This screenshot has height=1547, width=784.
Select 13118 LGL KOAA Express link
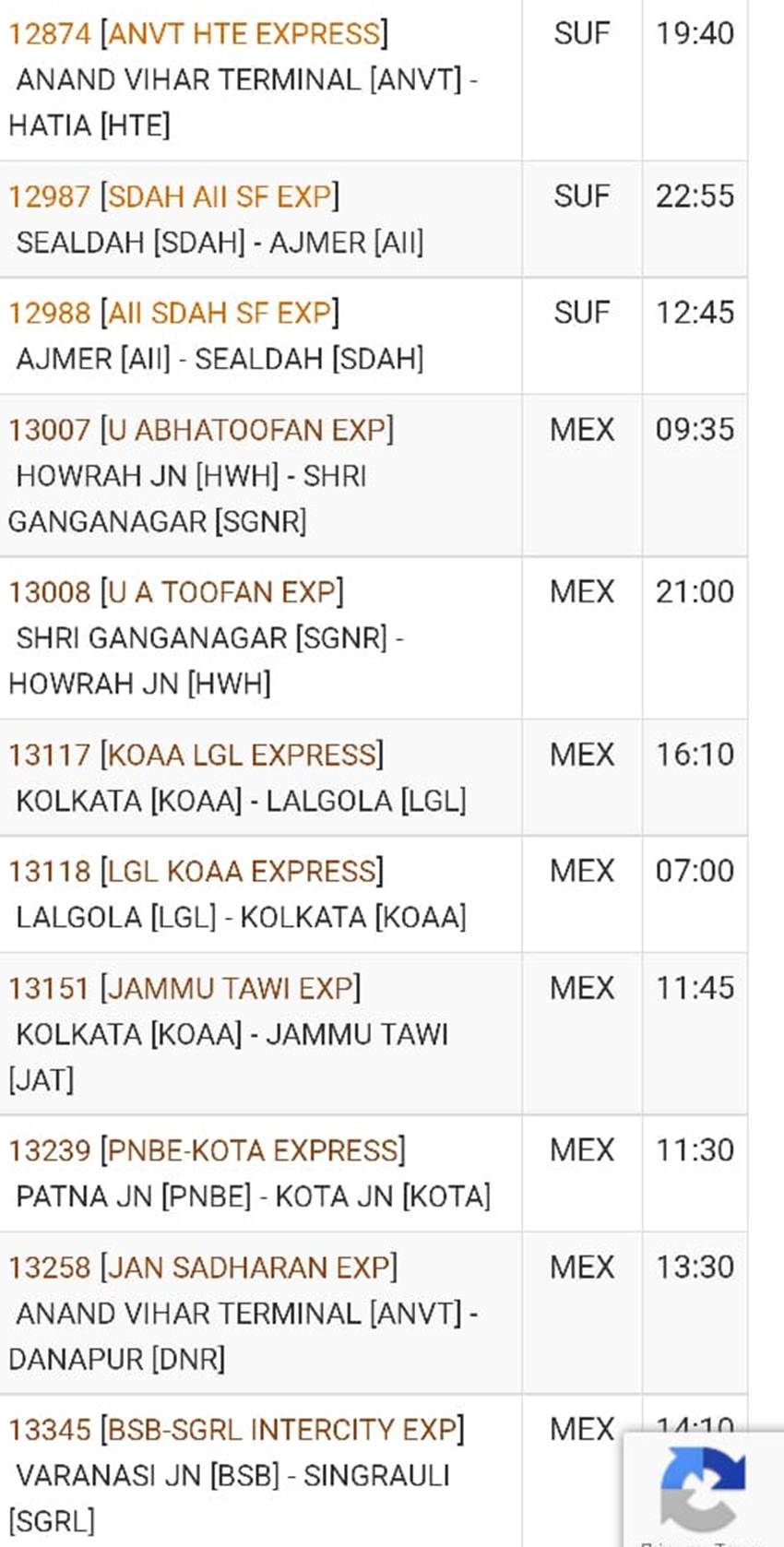click(x=196, y=871)
